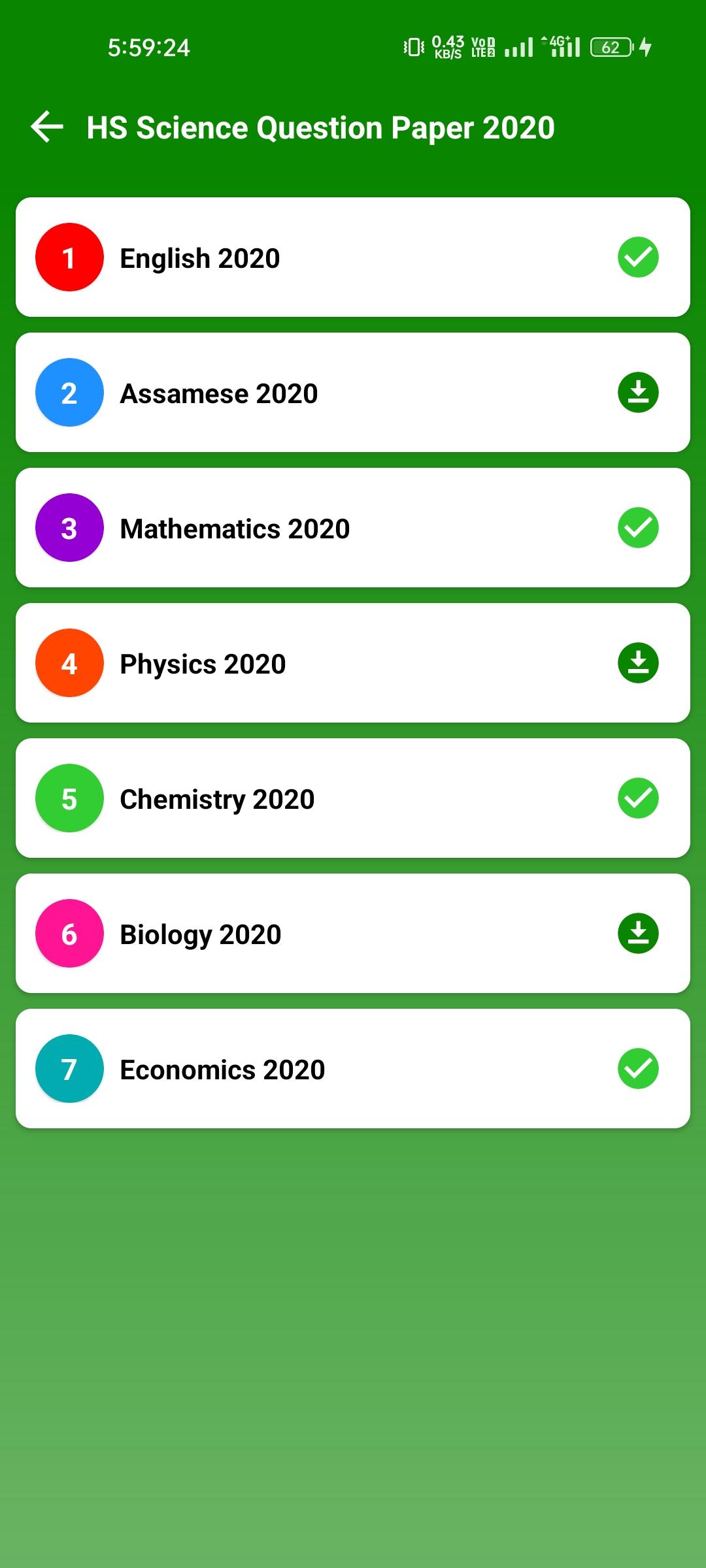
Task: Select the Physics 2020 row
Action: tap(353, 663)
